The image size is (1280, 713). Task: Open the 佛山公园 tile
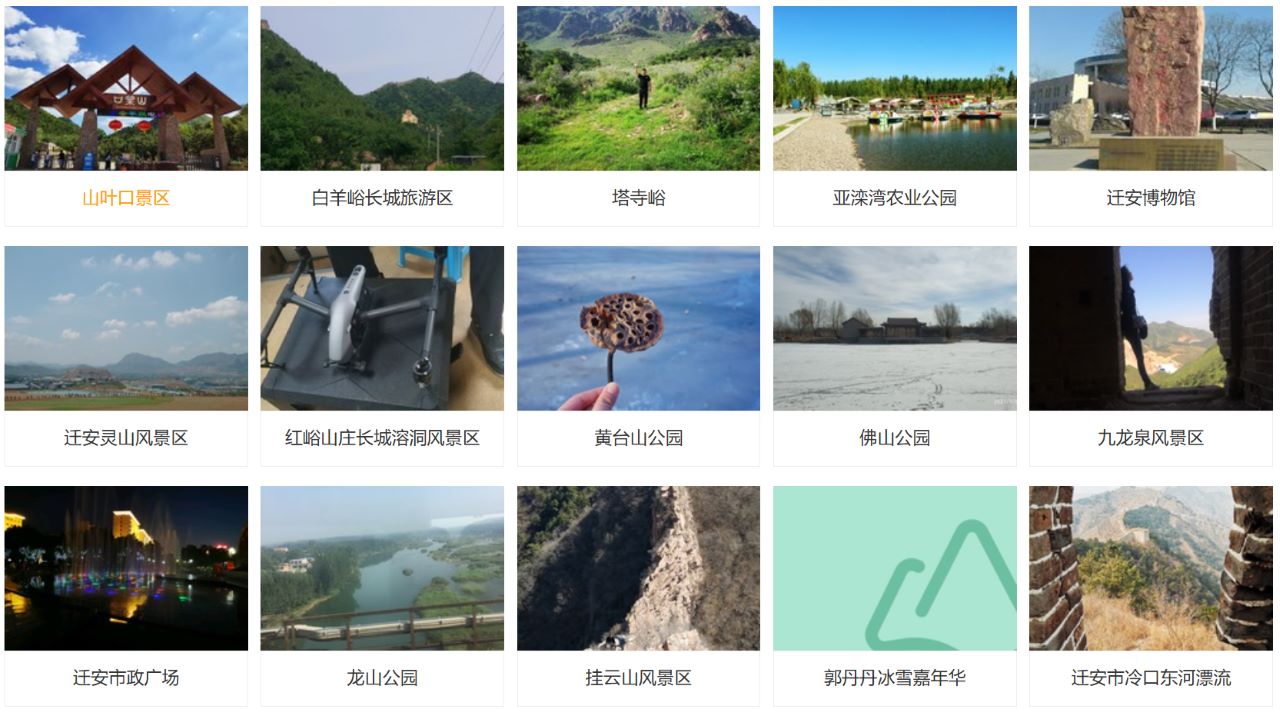(x=894, y=356)
